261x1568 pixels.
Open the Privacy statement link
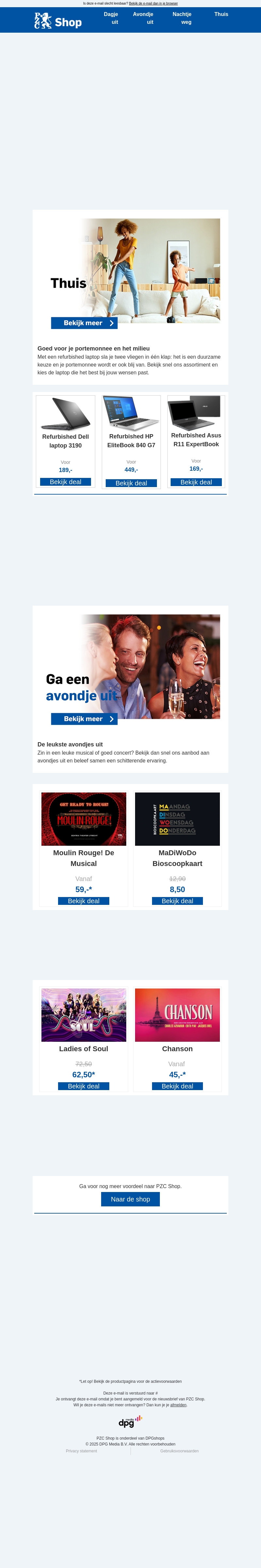(x=82, y=1451)
